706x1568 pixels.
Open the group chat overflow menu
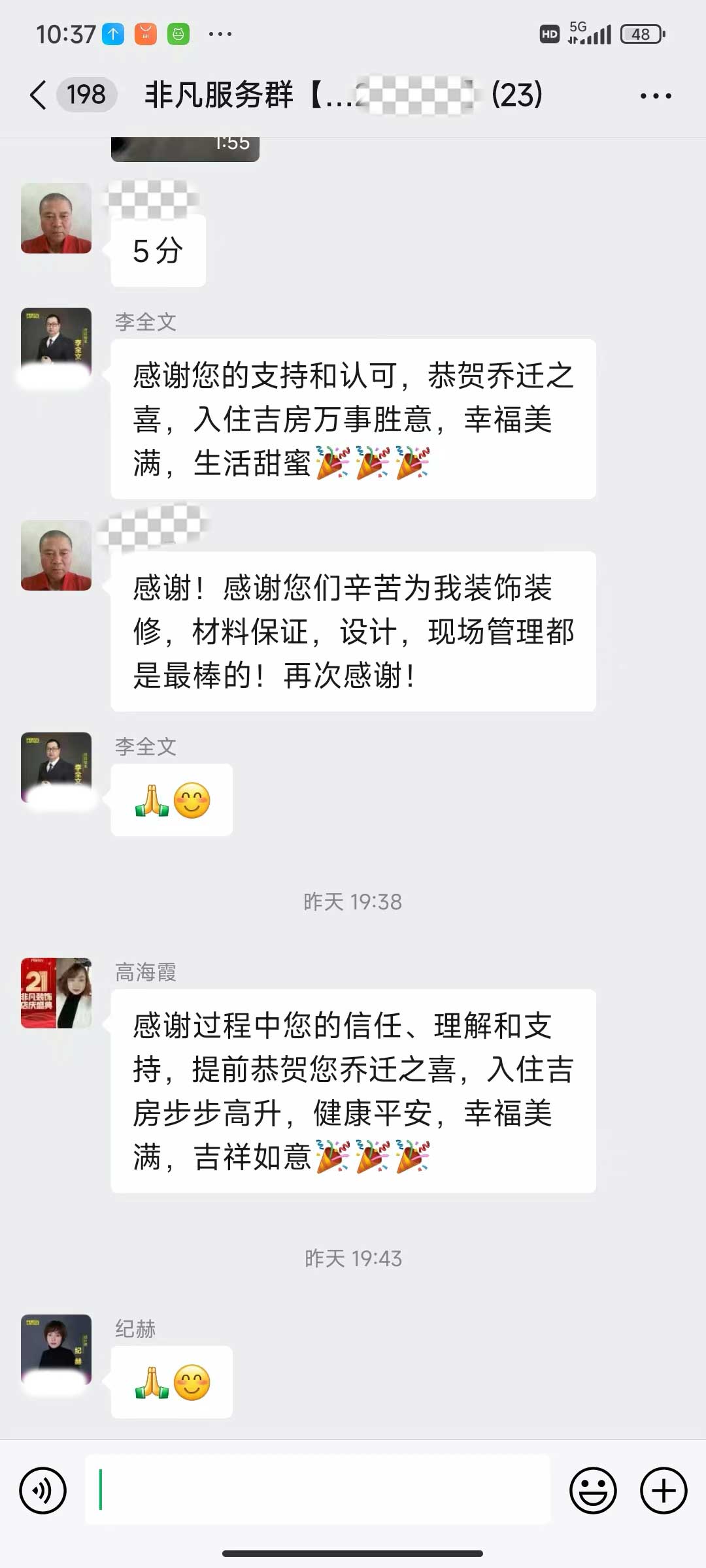[655, 96]
